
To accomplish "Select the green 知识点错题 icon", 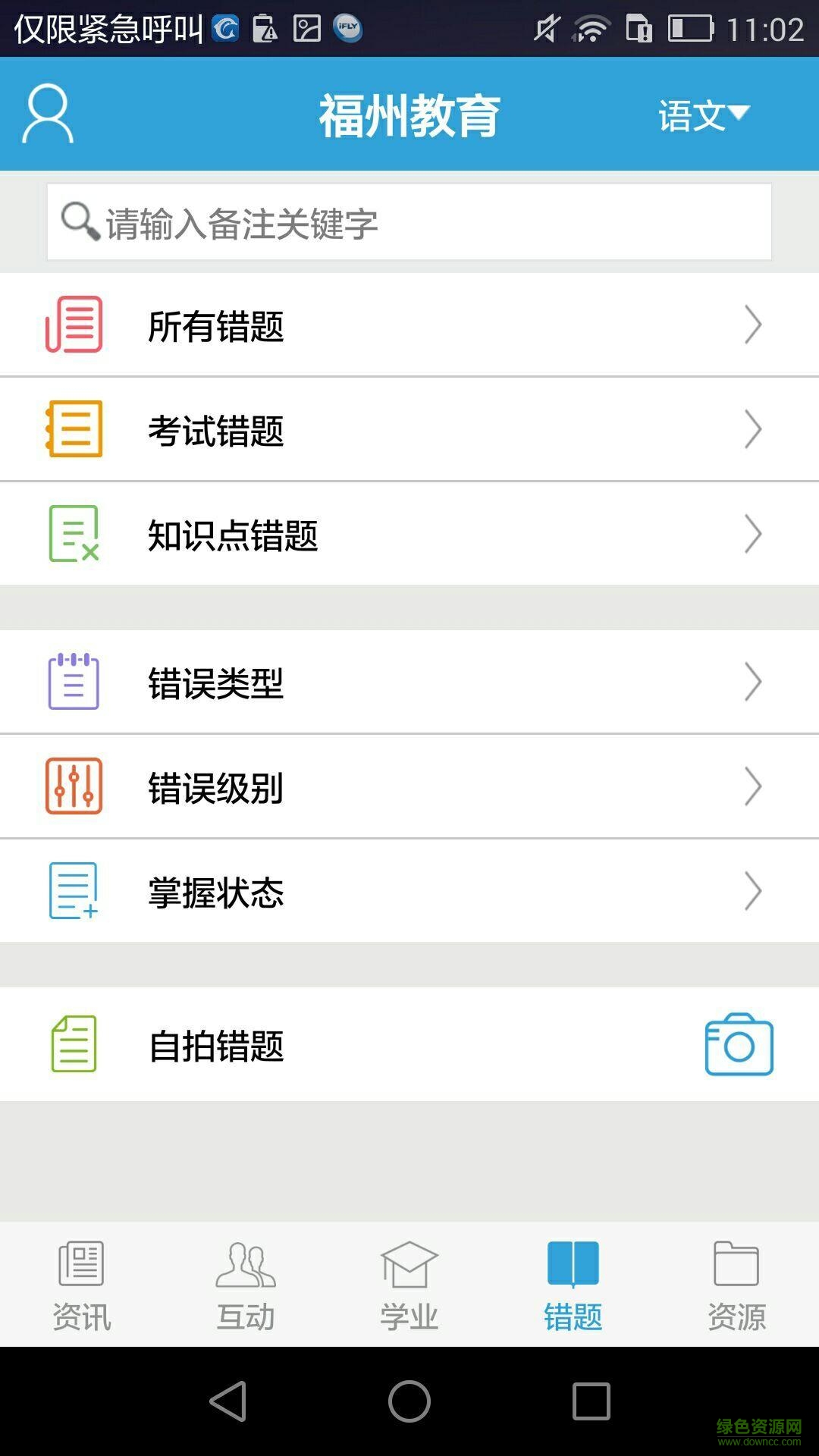I will [74, 534].
